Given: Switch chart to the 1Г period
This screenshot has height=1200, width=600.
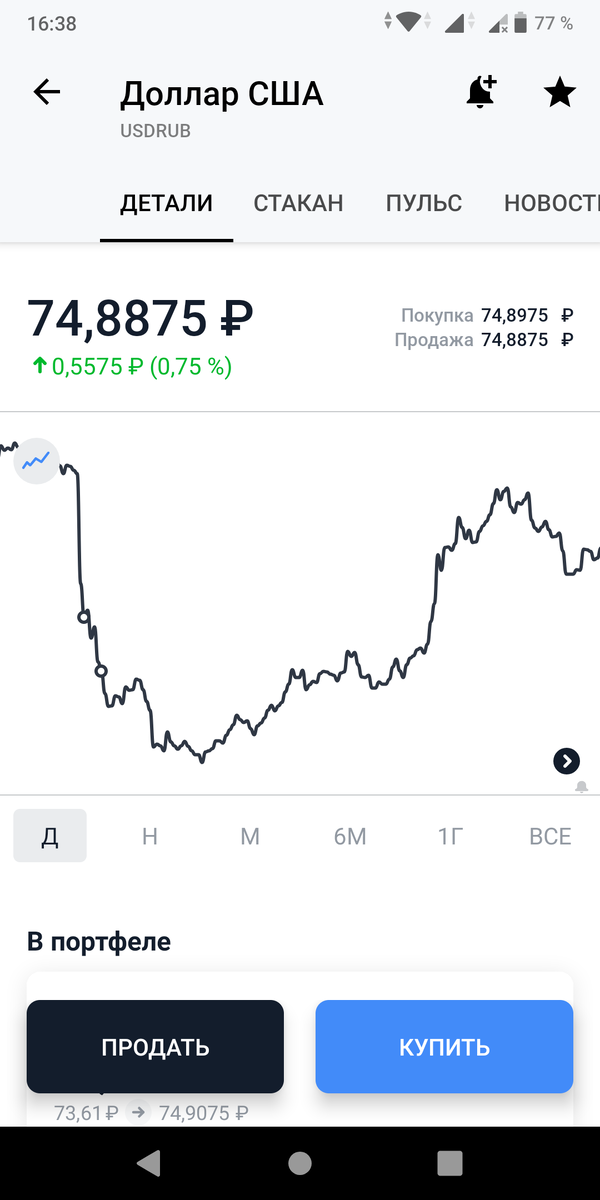Looking at the screenshot, I should (450, 836).
